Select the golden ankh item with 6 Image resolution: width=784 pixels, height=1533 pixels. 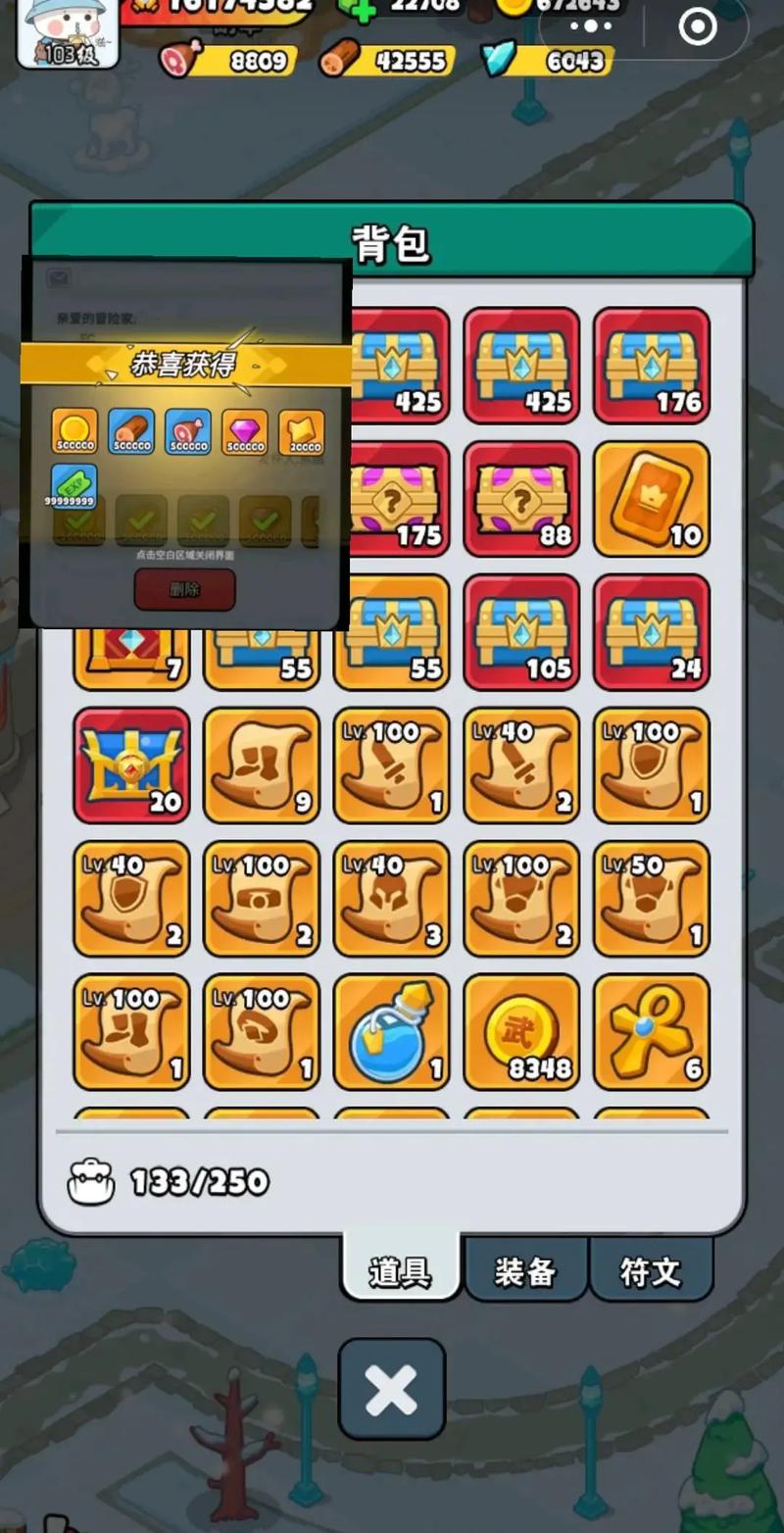click(652, 1031)
